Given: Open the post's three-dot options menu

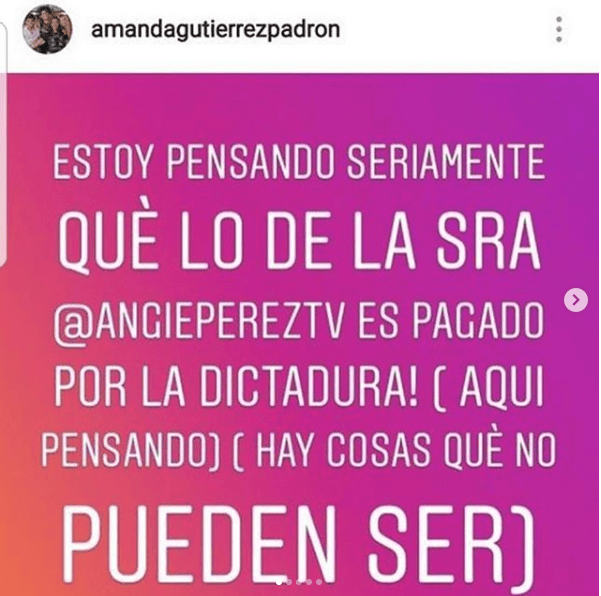Looking at the screenshot, I should tap(558, 29).
